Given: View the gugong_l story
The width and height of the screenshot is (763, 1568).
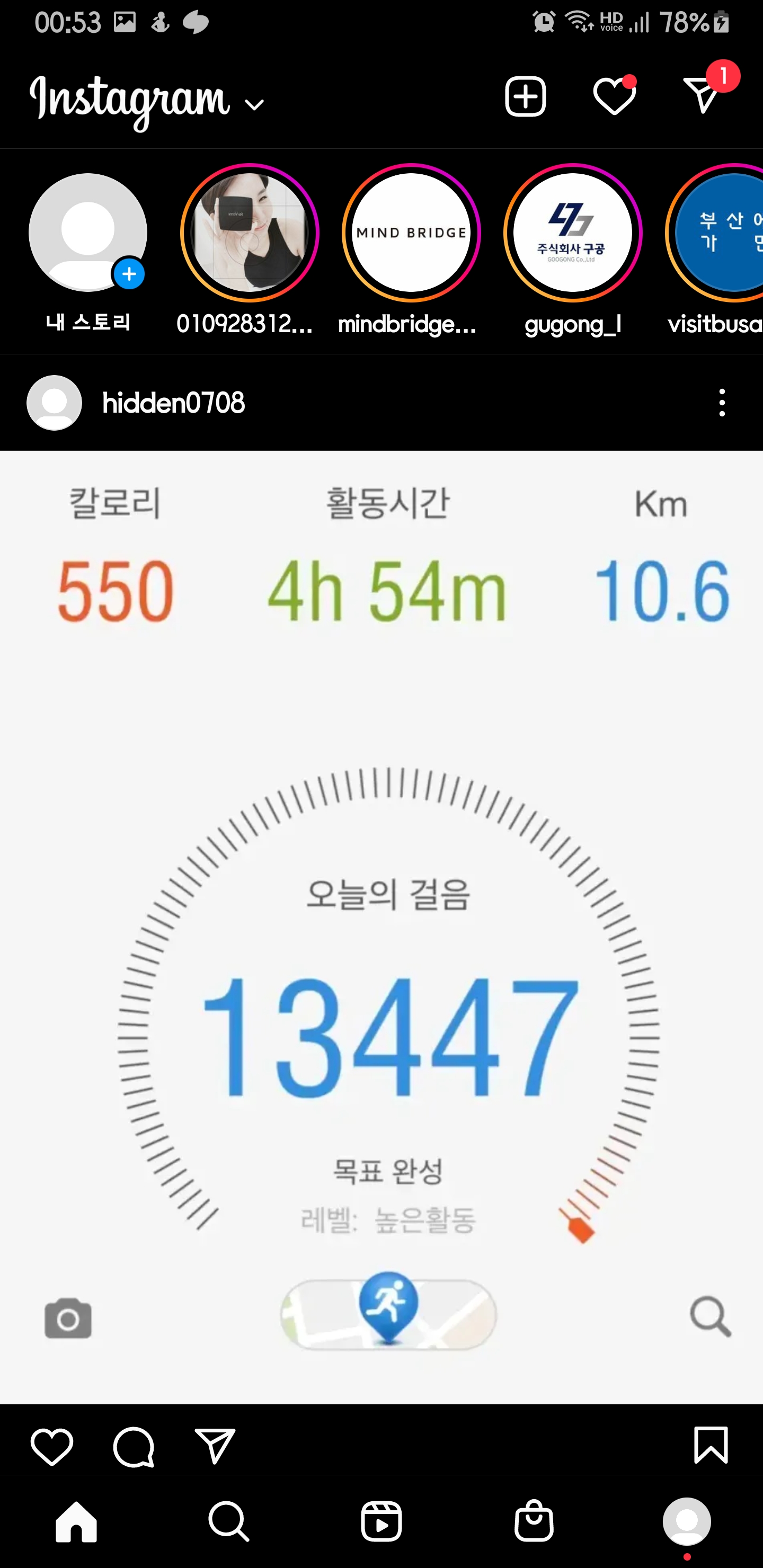Looking at the screenshot, I should pyautogui.click(x=572, y=233).
